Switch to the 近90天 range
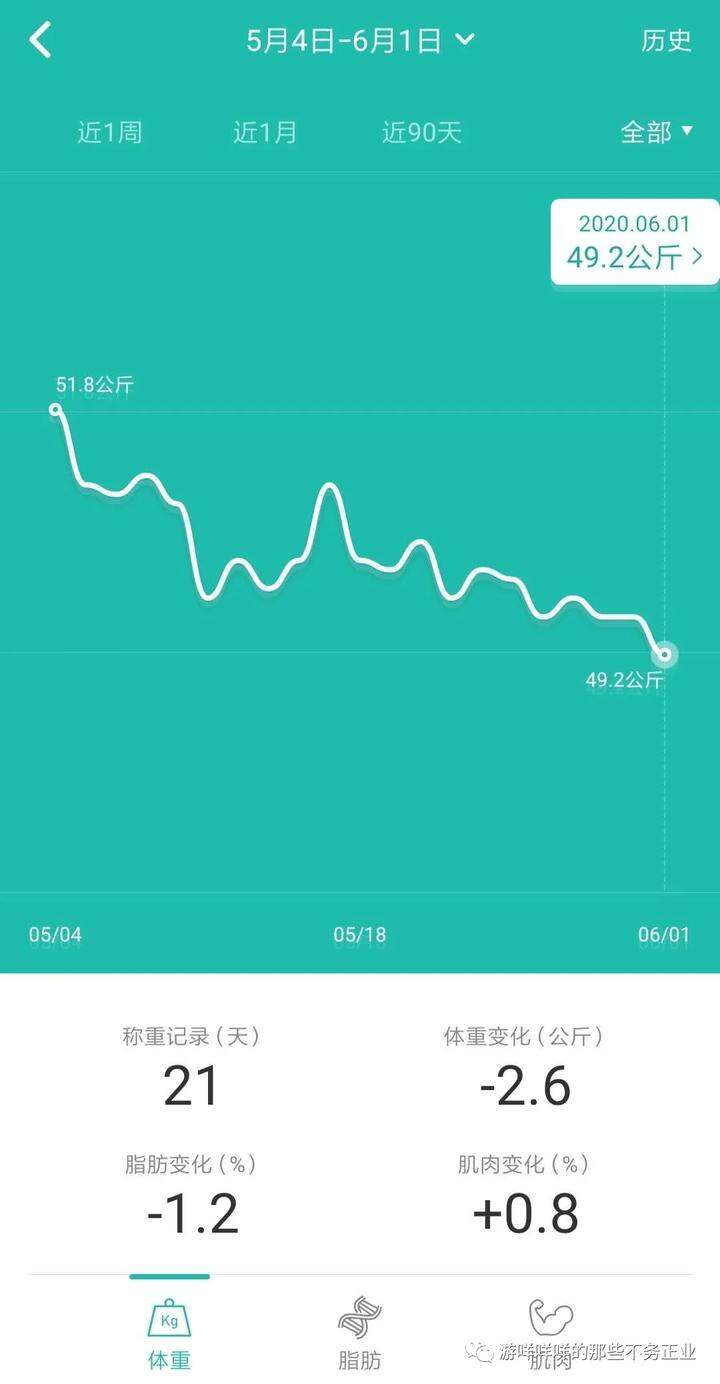This screenshot has width=720, height=1384. [422, 132]
